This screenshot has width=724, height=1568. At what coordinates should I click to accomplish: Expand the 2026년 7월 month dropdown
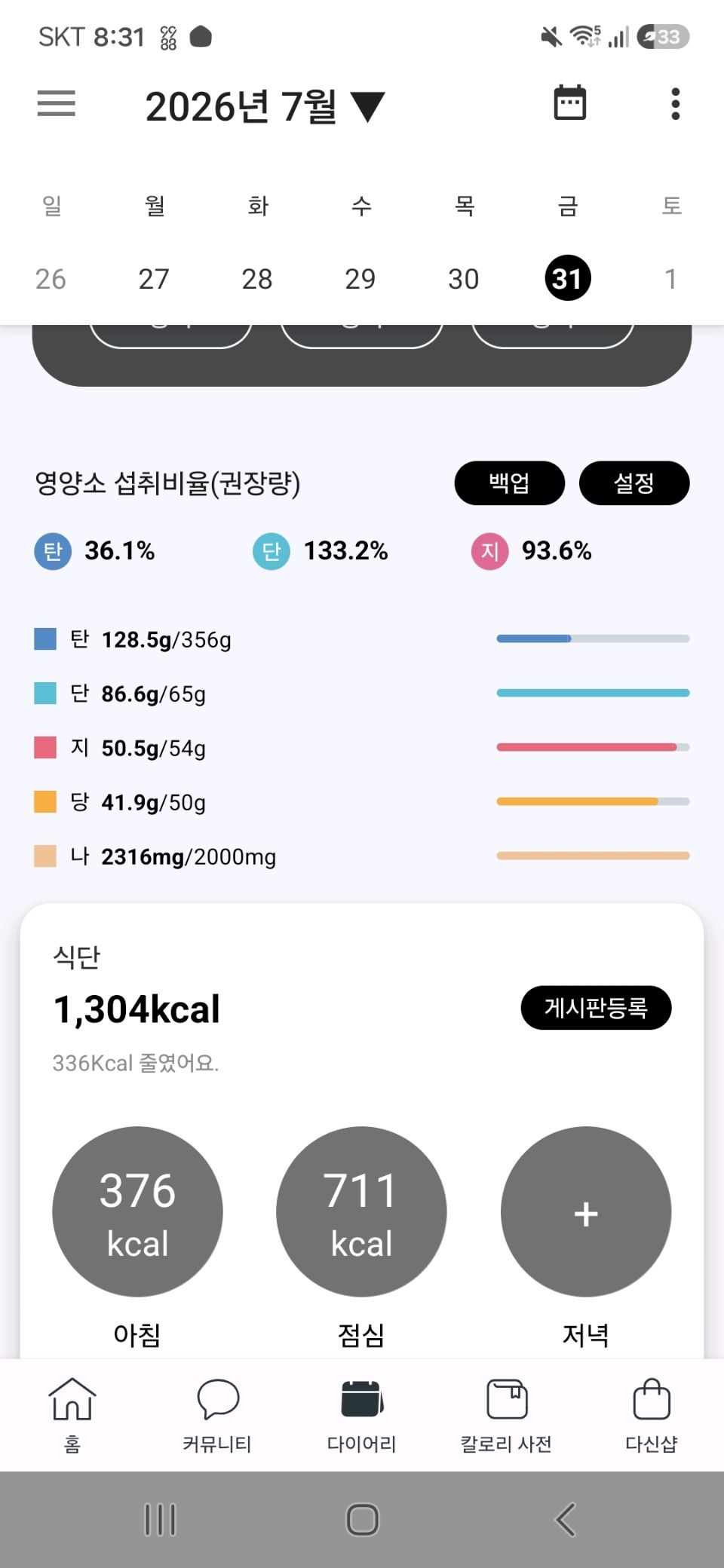coord(265,106)
